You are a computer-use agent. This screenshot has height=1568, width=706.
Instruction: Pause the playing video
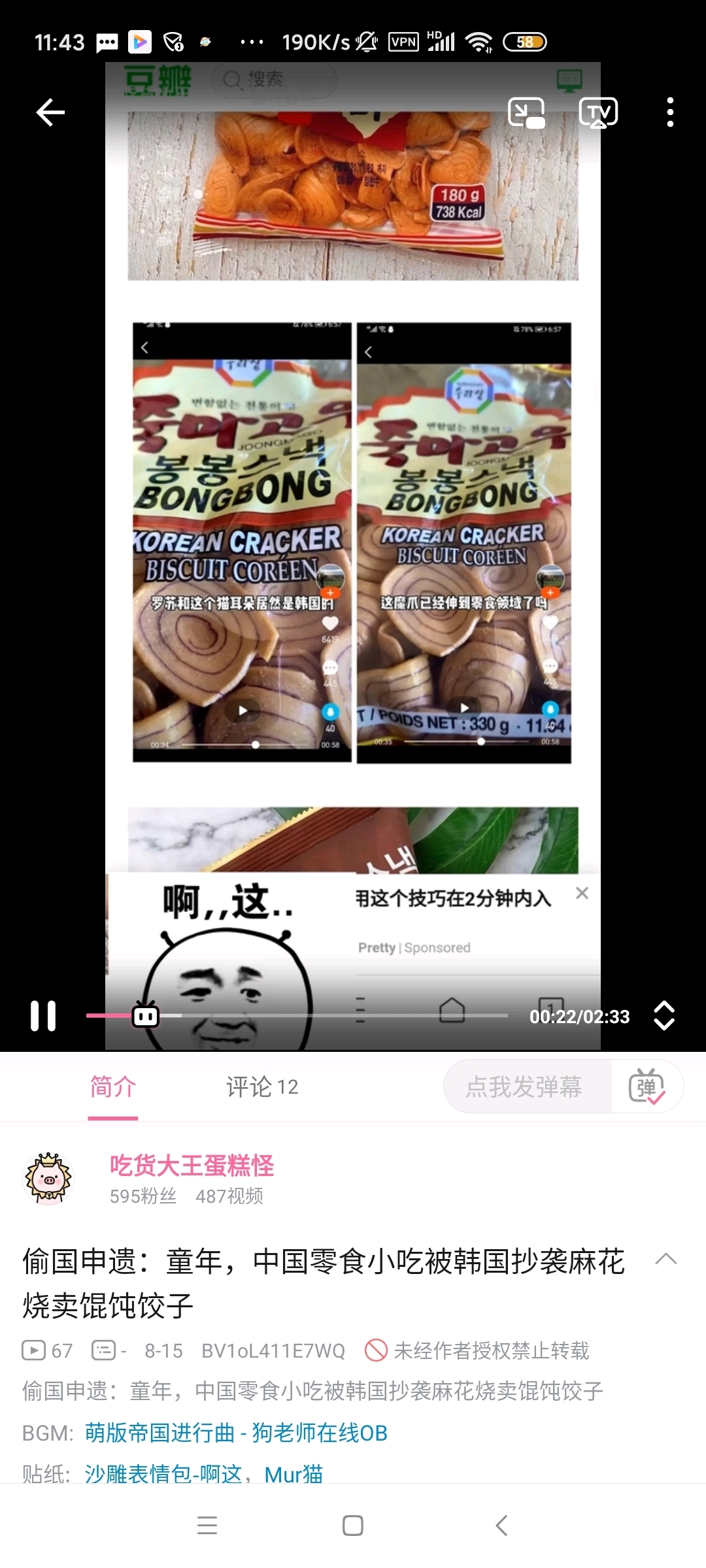tap(43, 1016)
